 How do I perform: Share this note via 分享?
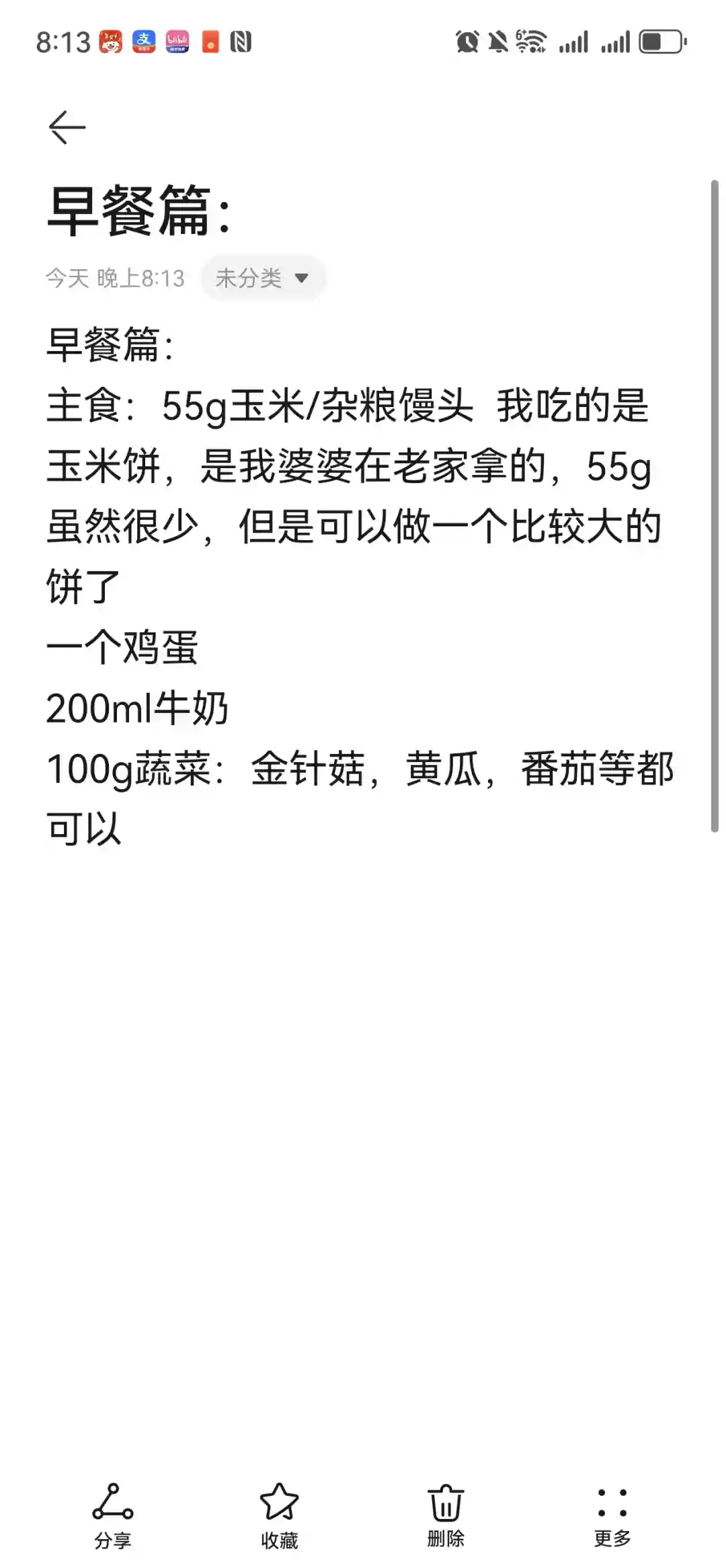[x=112, y=1516]
